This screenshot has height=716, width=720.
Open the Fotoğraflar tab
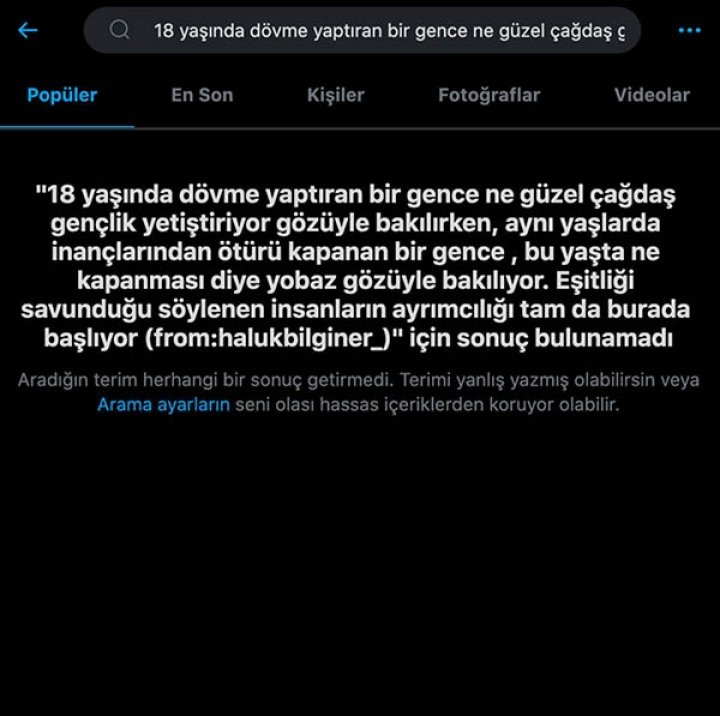tap(489, 95)
